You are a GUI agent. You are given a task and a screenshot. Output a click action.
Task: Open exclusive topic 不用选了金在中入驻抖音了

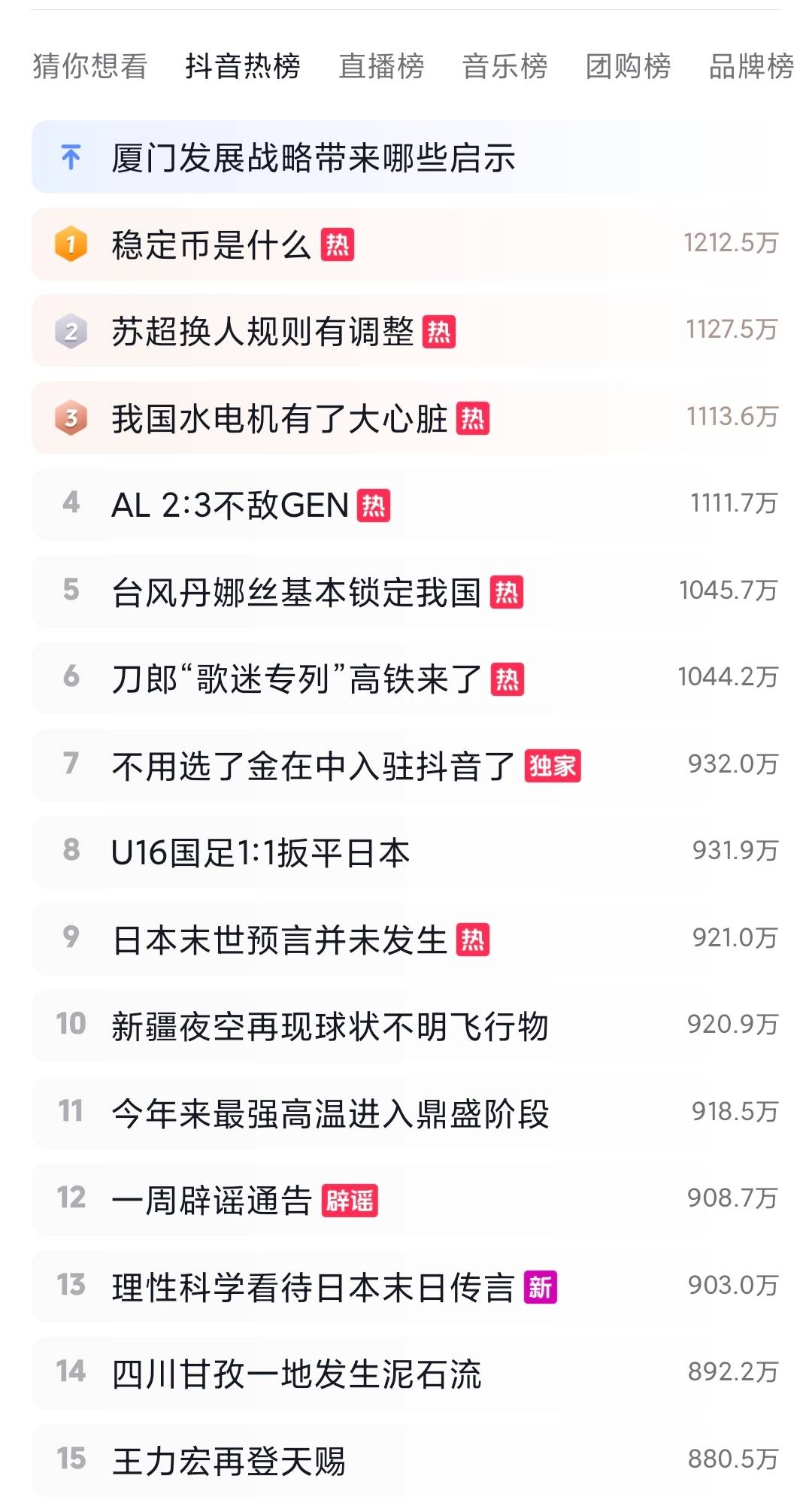[406, 766]
